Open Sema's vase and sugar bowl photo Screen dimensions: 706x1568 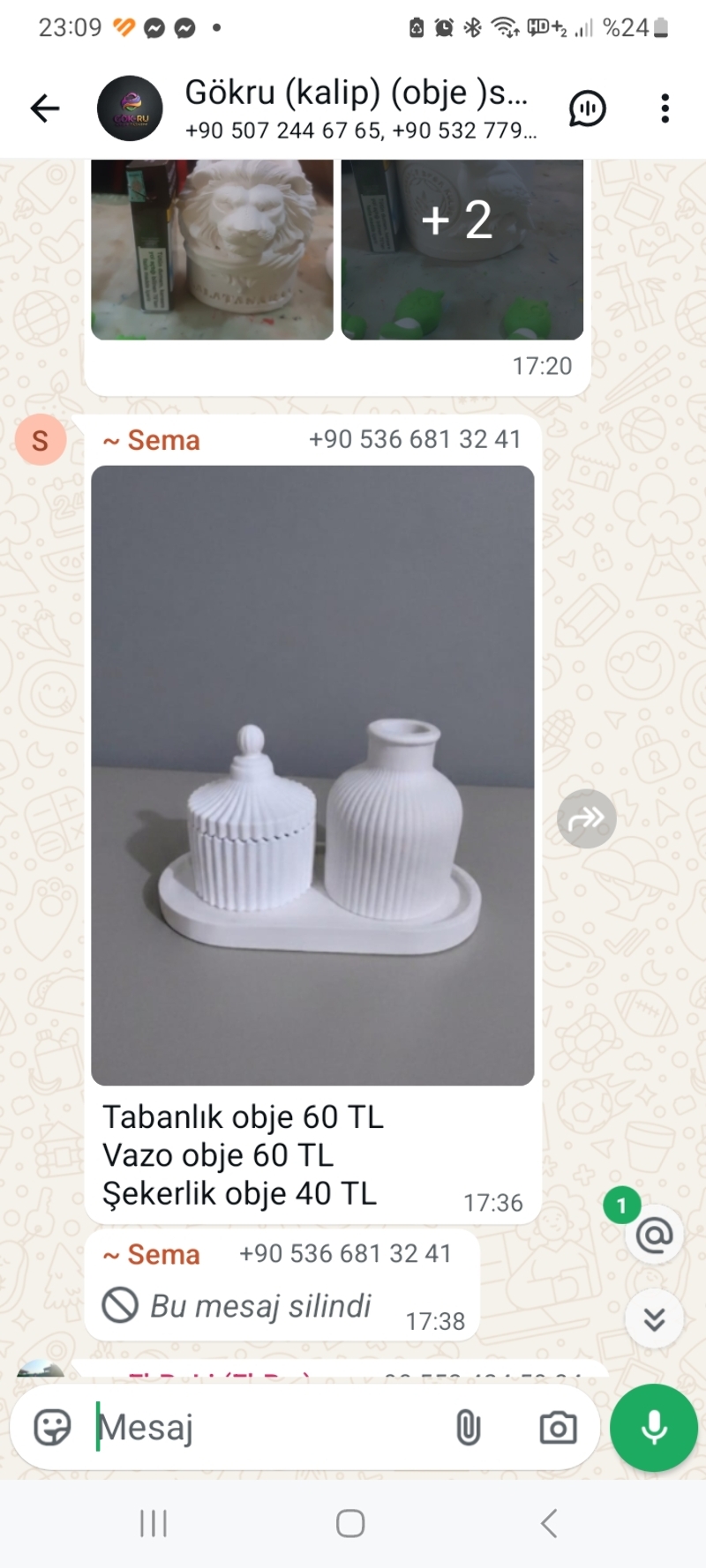312,774
